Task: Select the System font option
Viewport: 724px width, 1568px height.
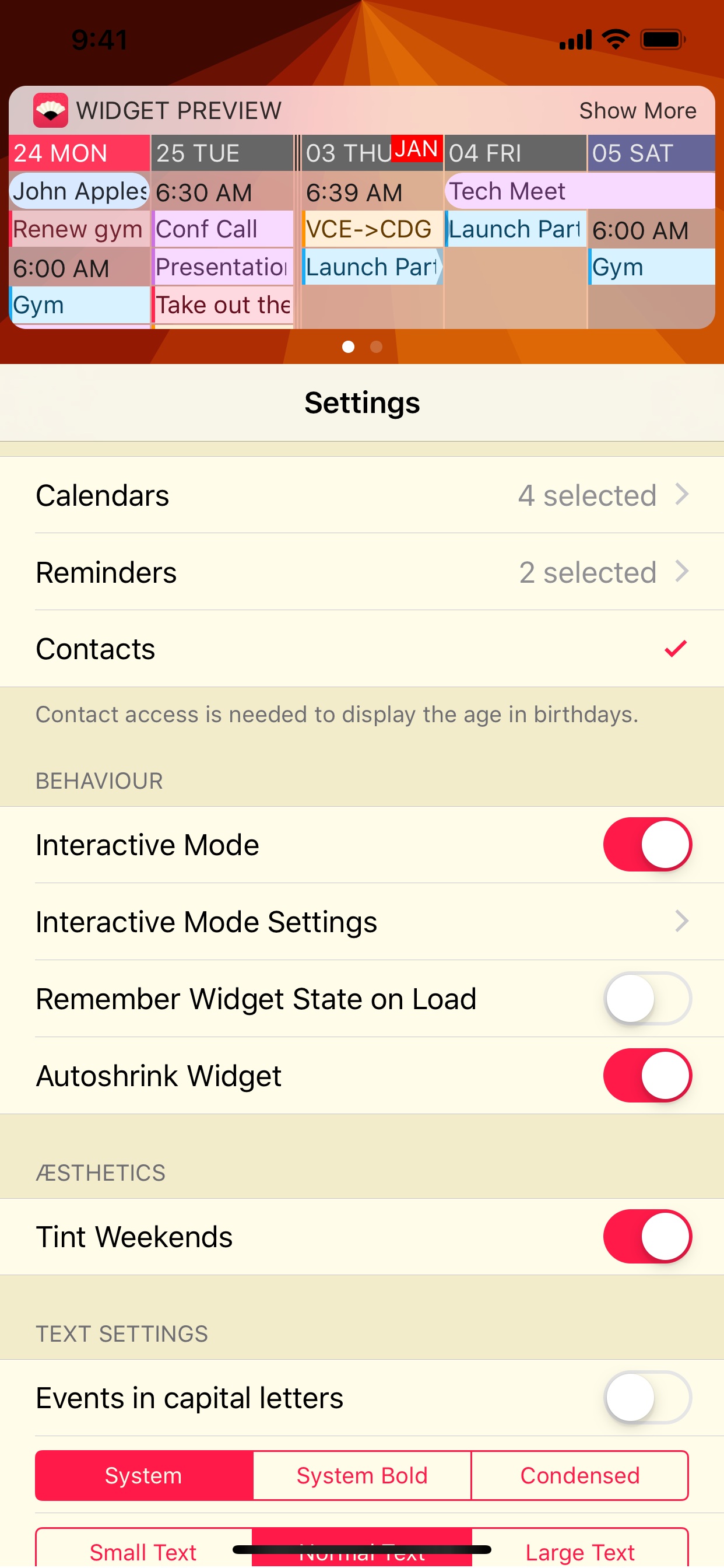Action: click(143, 1475)
